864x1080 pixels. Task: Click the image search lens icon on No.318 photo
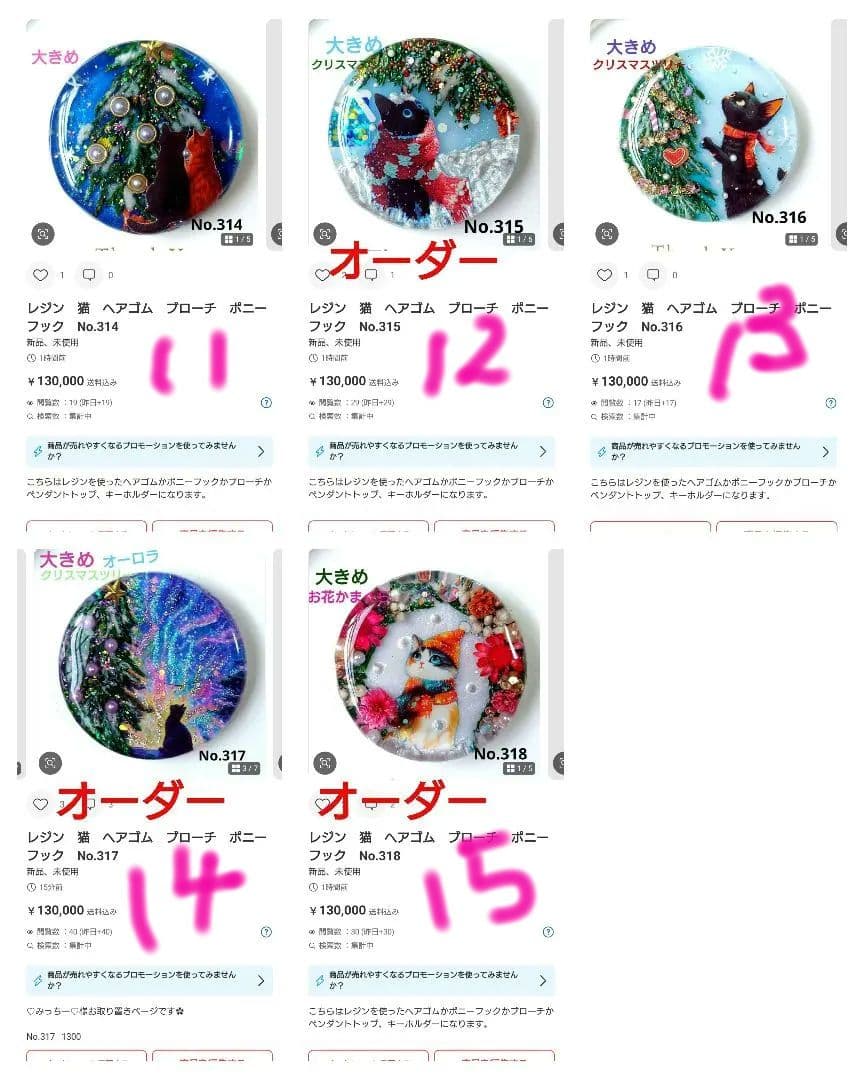(324, 762)
